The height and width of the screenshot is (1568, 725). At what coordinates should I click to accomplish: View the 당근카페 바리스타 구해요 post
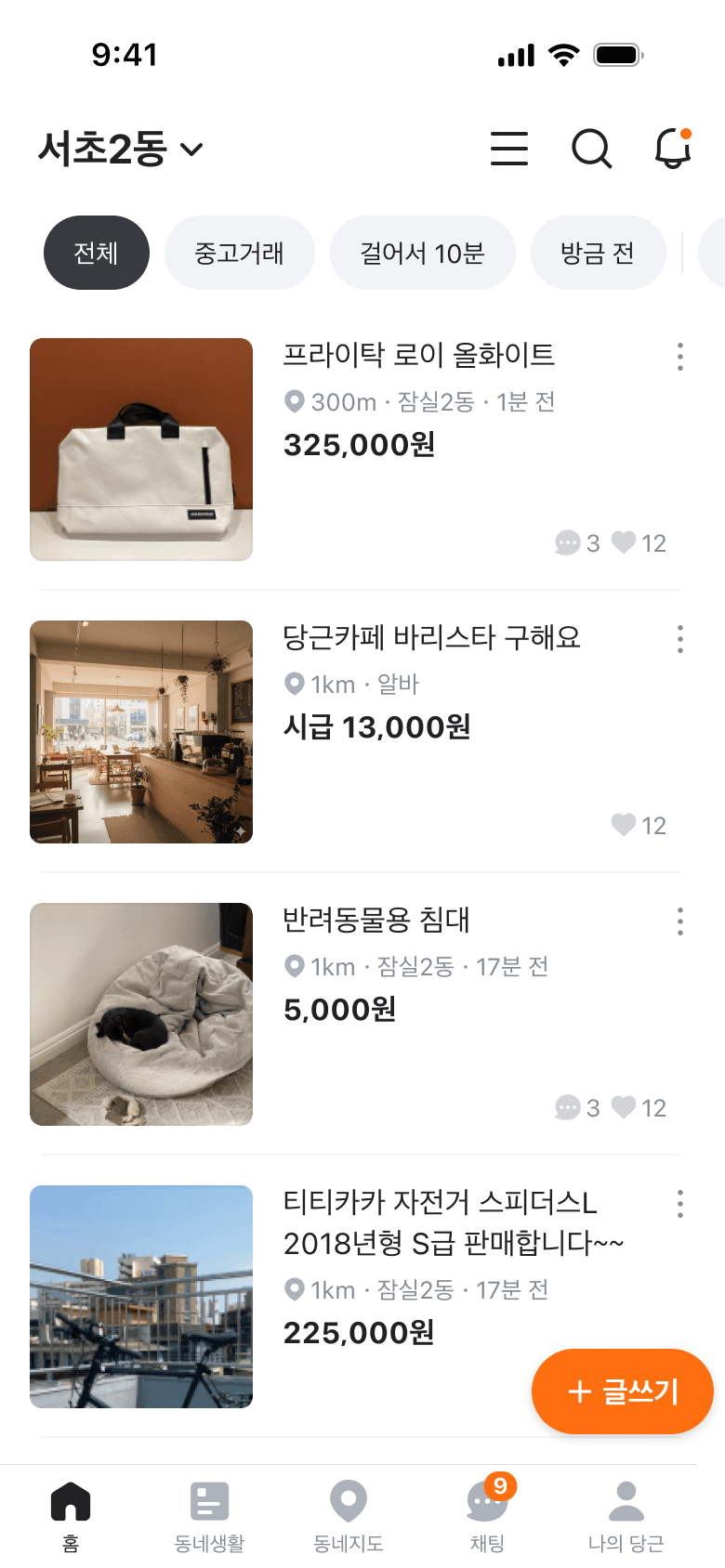click(431, 637)
